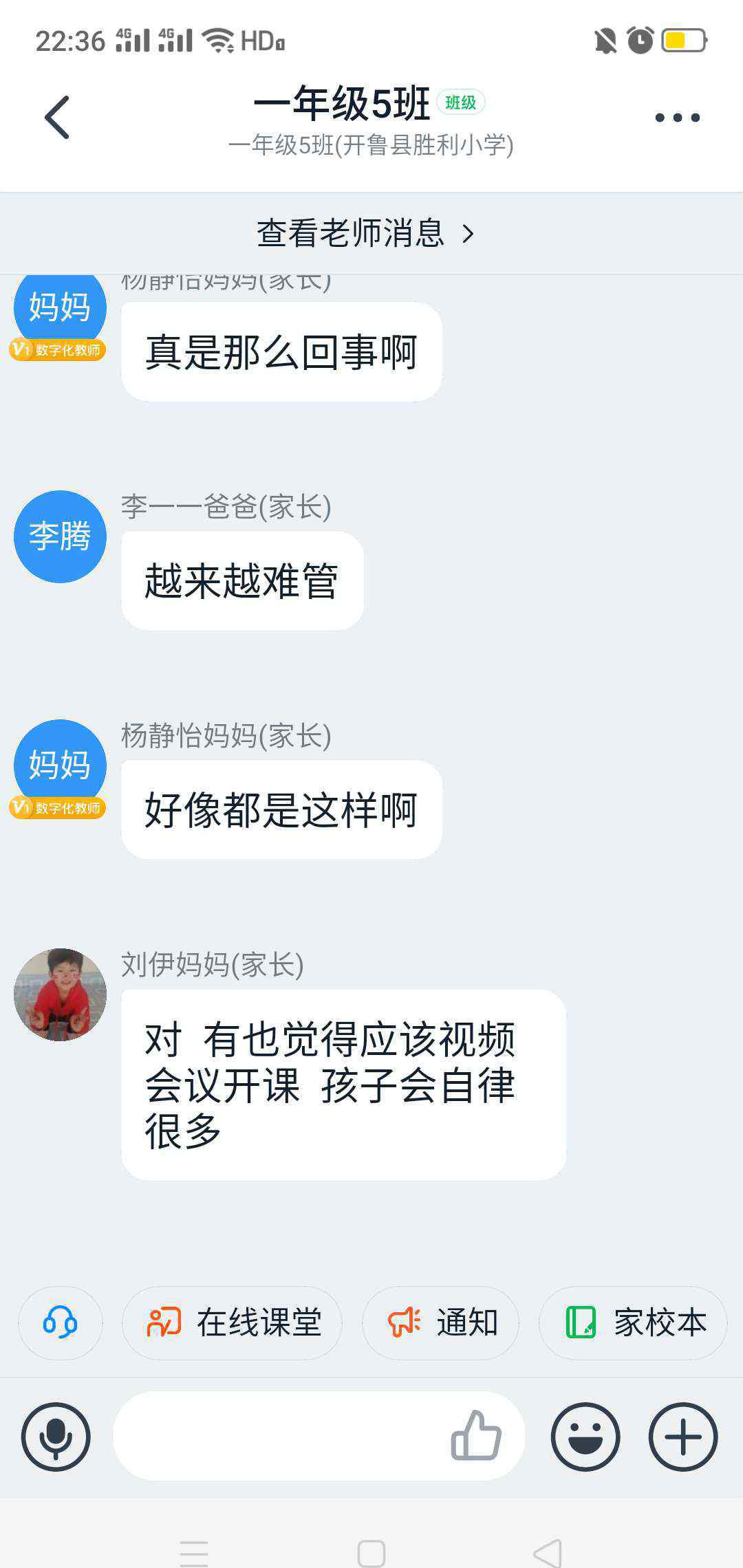This screenshot has height=1568, width=743.
Task: View 李腾 avatar profile
Action: coord(60,536)
